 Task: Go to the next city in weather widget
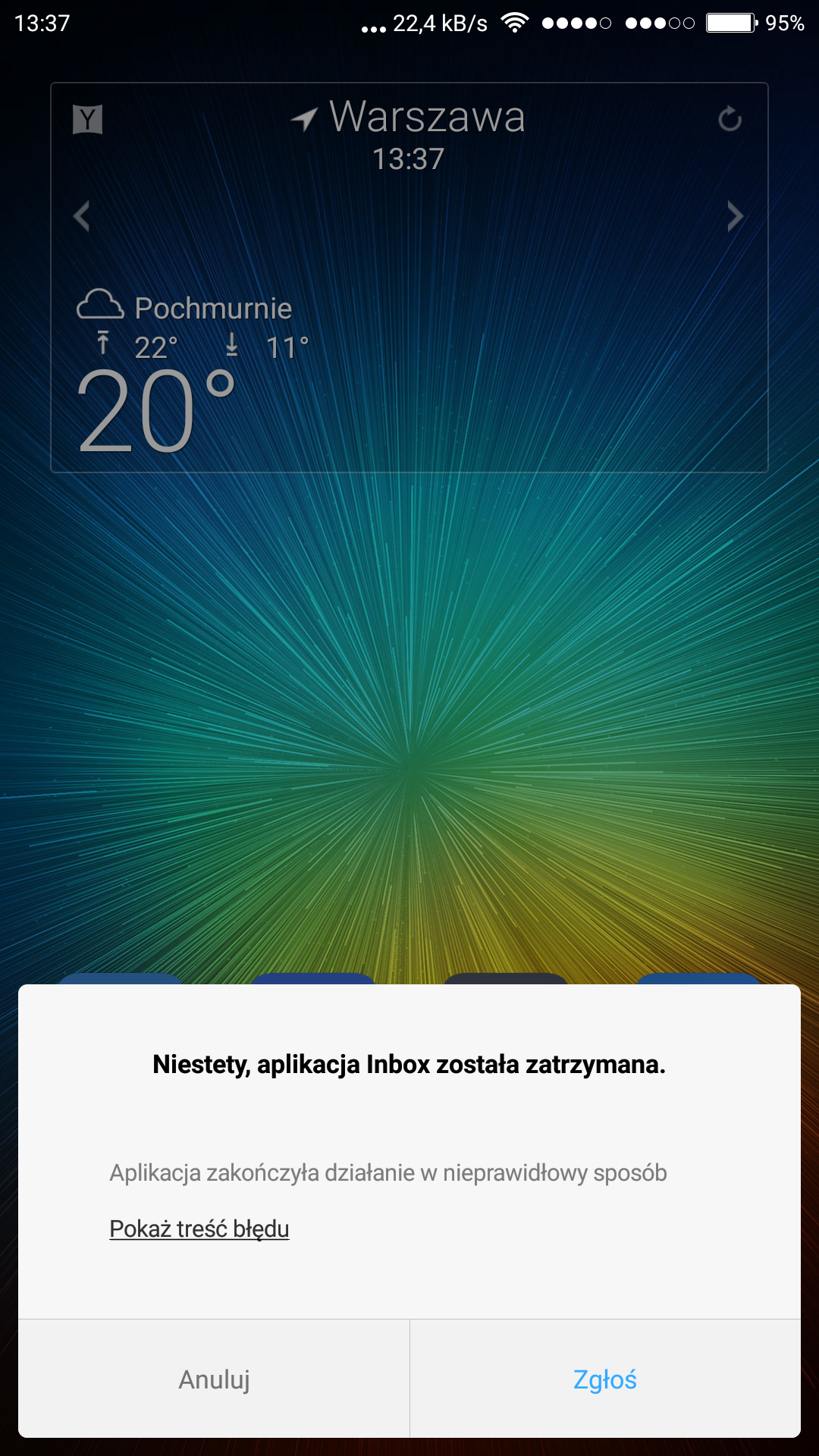(x=734, y=216)
